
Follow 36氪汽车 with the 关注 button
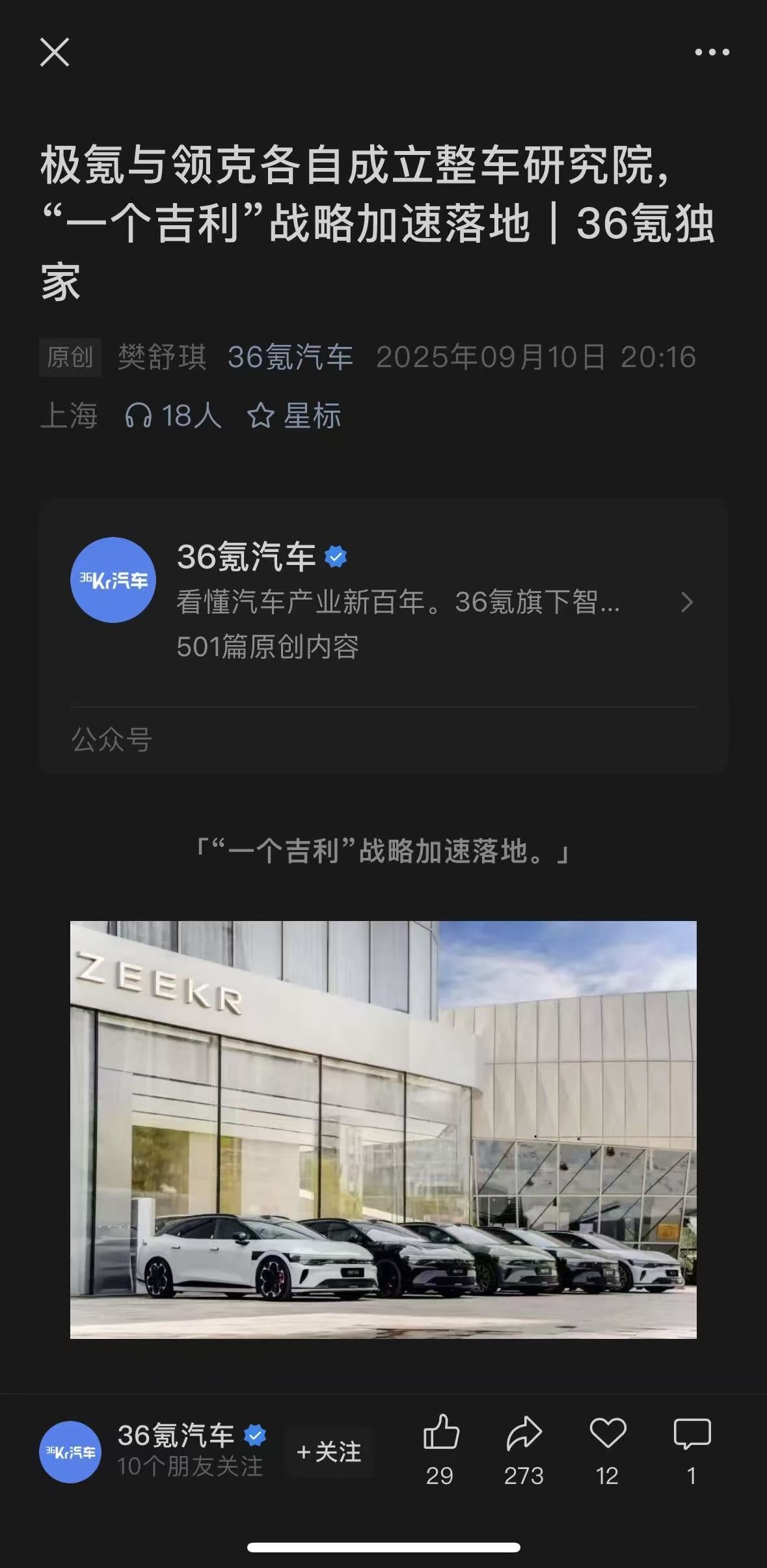pyautogui.click(x=329, y=1451)
